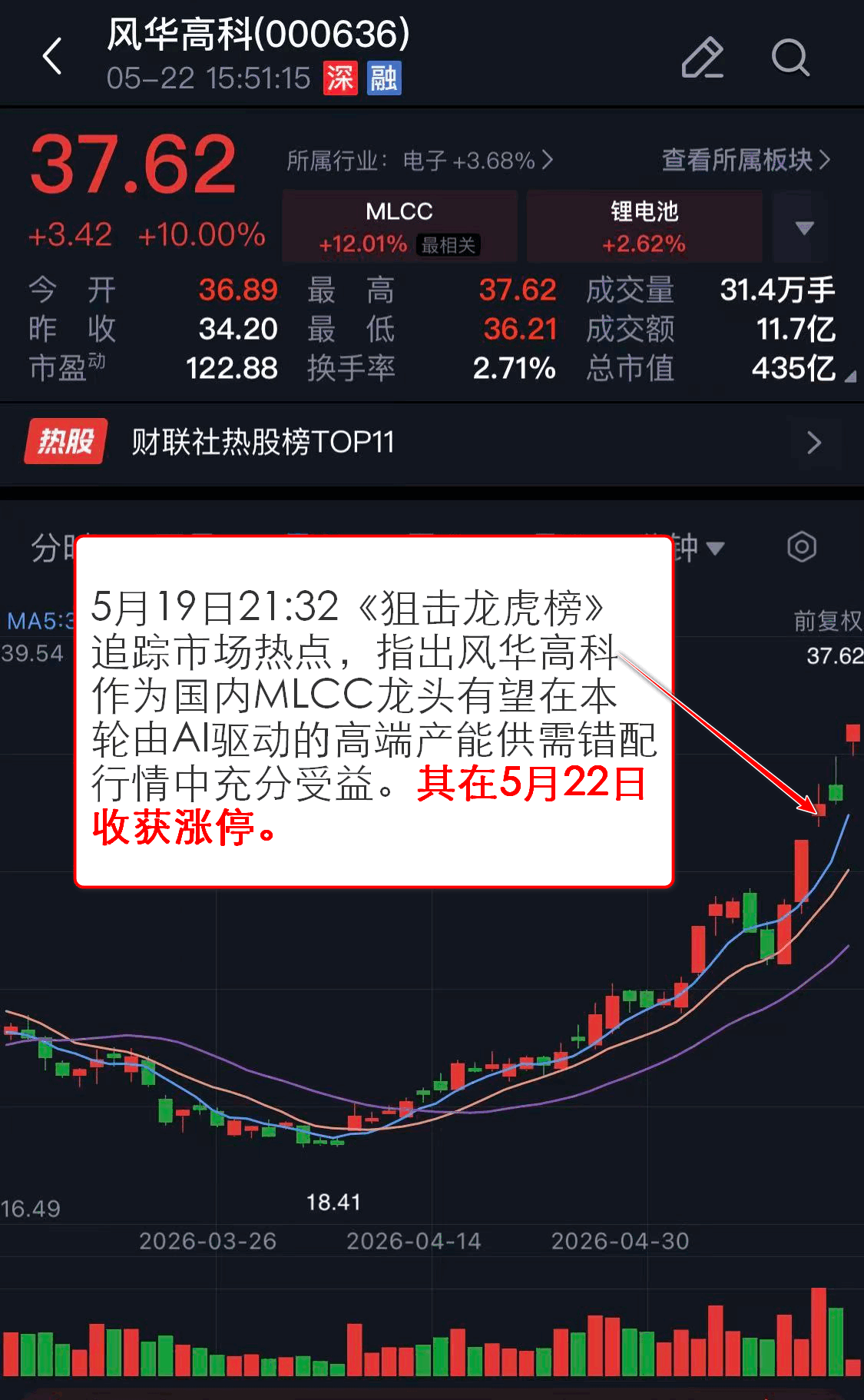Open 所属行业 电子 industry link
864x1400 pixels.
(x=420, y=161)
